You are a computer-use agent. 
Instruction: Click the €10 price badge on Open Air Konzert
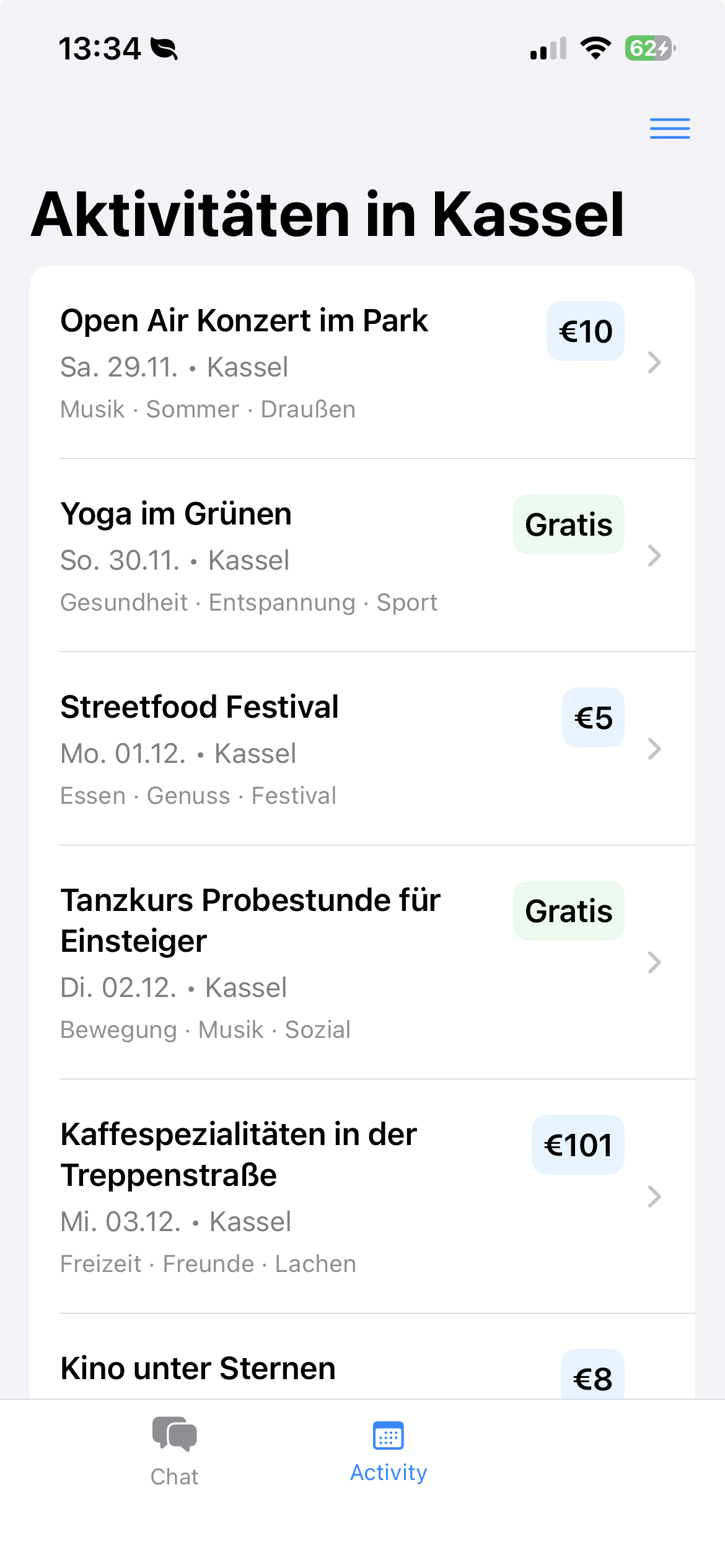pos(585,330)
